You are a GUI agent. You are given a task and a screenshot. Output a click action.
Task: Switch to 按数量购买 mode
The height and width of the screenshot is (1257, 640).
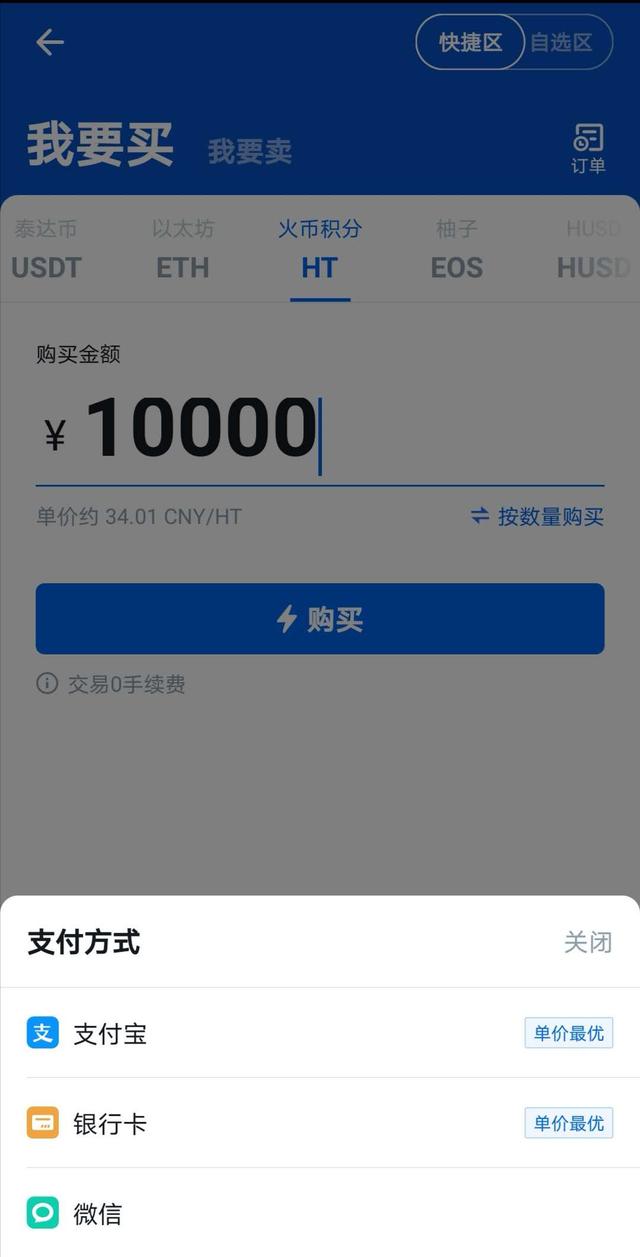(x=537, y=516)
